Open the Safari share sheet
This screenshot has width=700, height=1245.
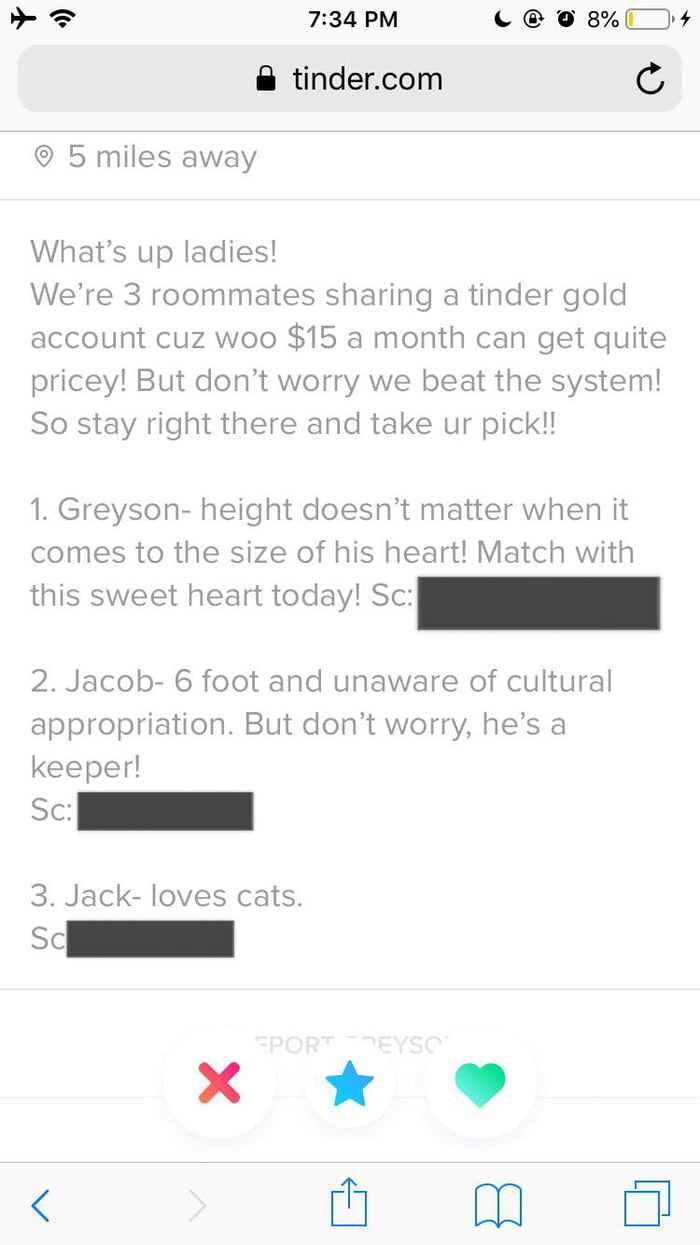click(349, 1203)
